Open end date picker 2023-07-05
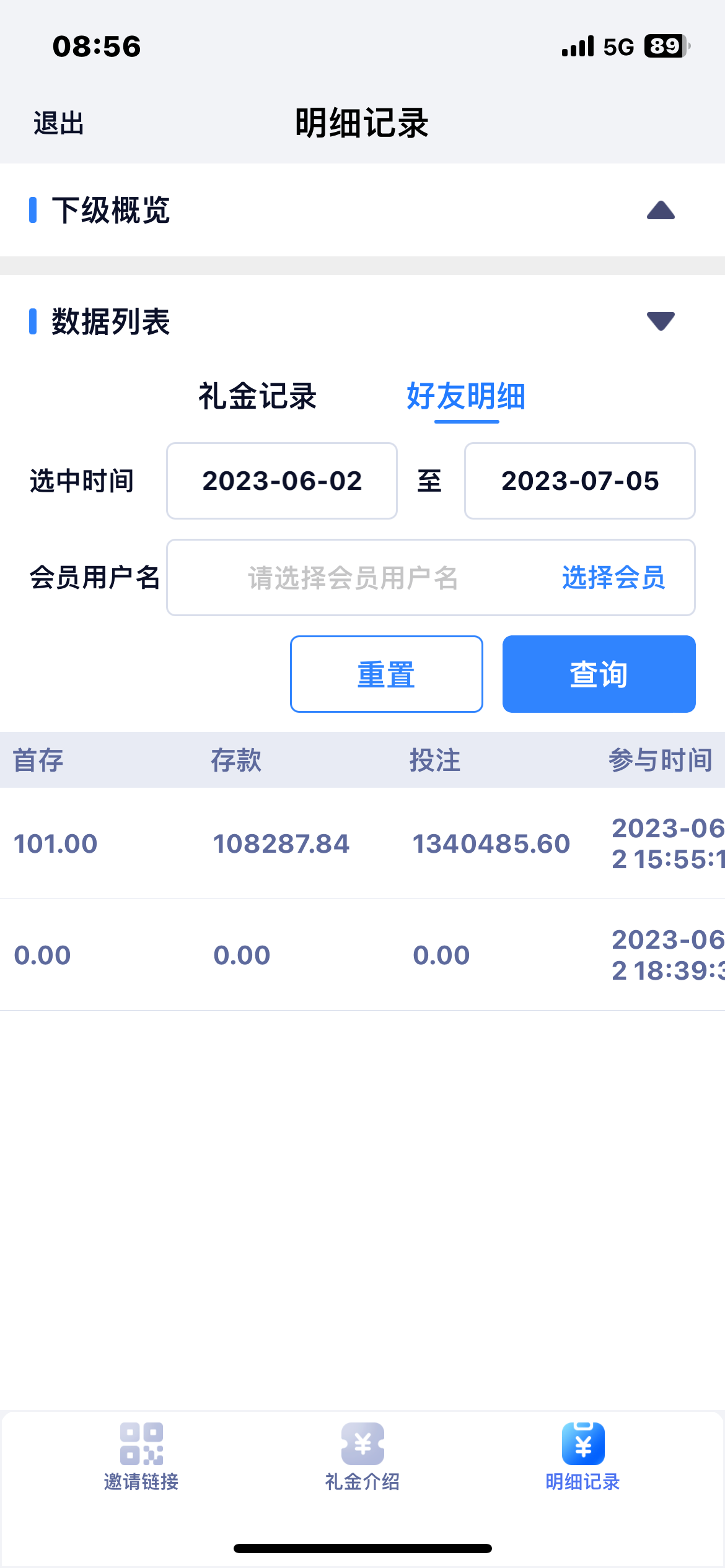 [x=579, y=481]
